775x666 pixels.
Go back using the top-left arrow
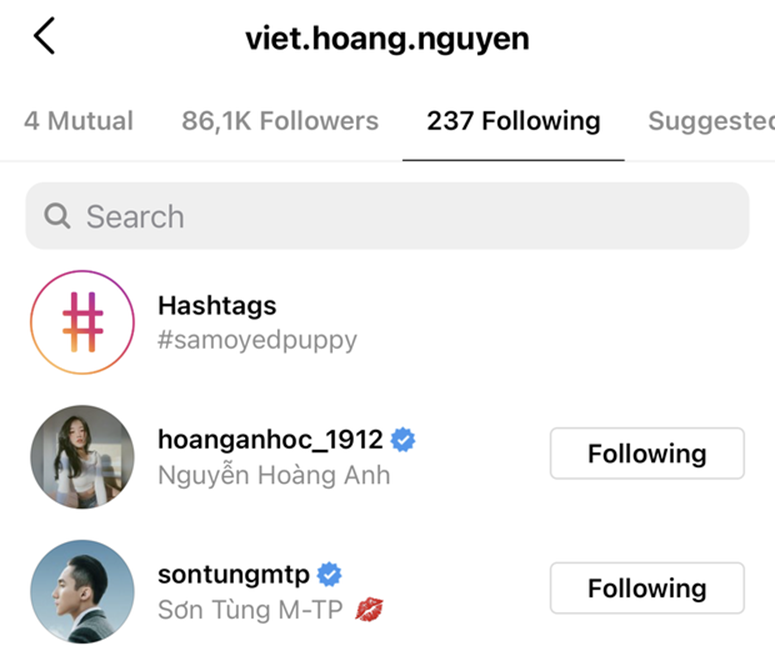[x=44, y=38]
